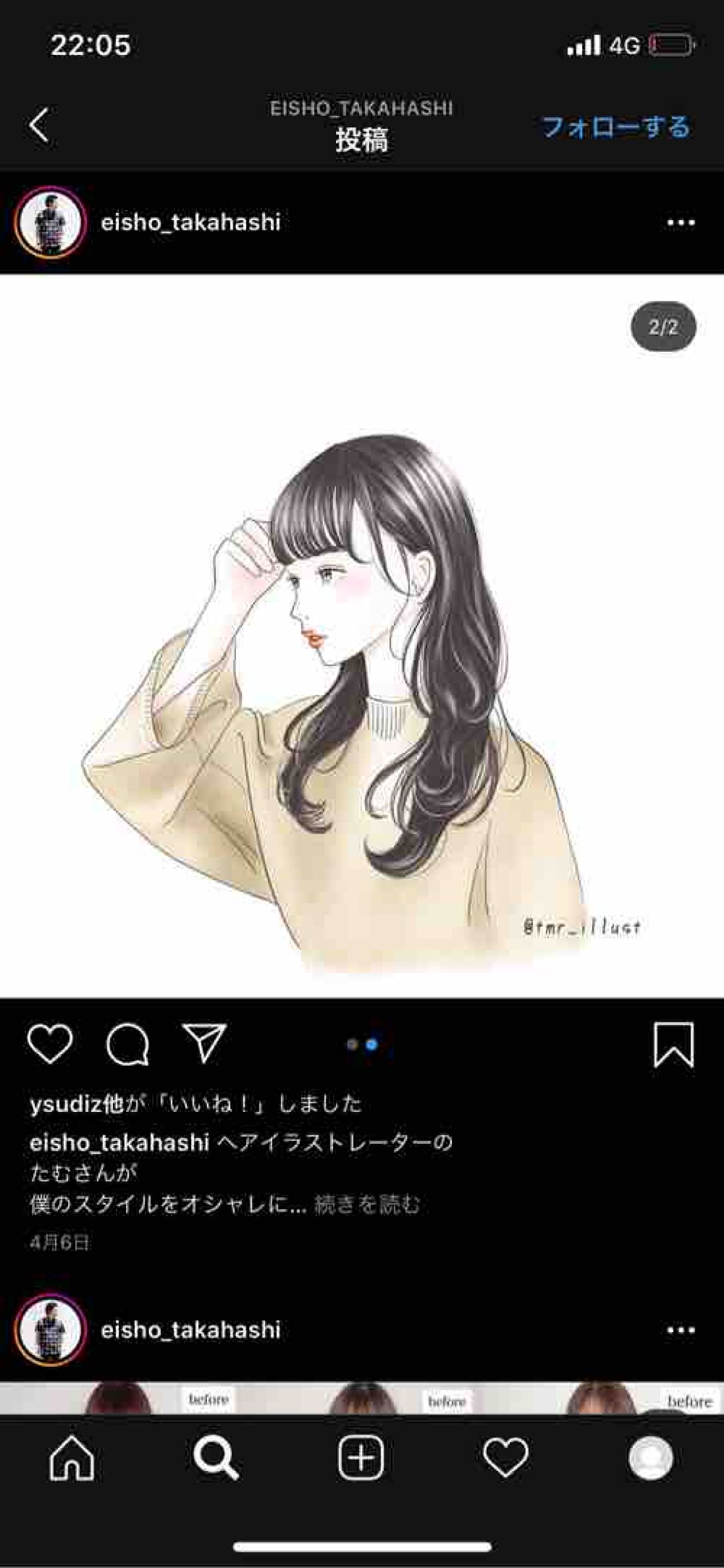Open ysudiz profile in the likes line
The width and height of the screenshot is (724, 1568).
tap(66, 1104)
